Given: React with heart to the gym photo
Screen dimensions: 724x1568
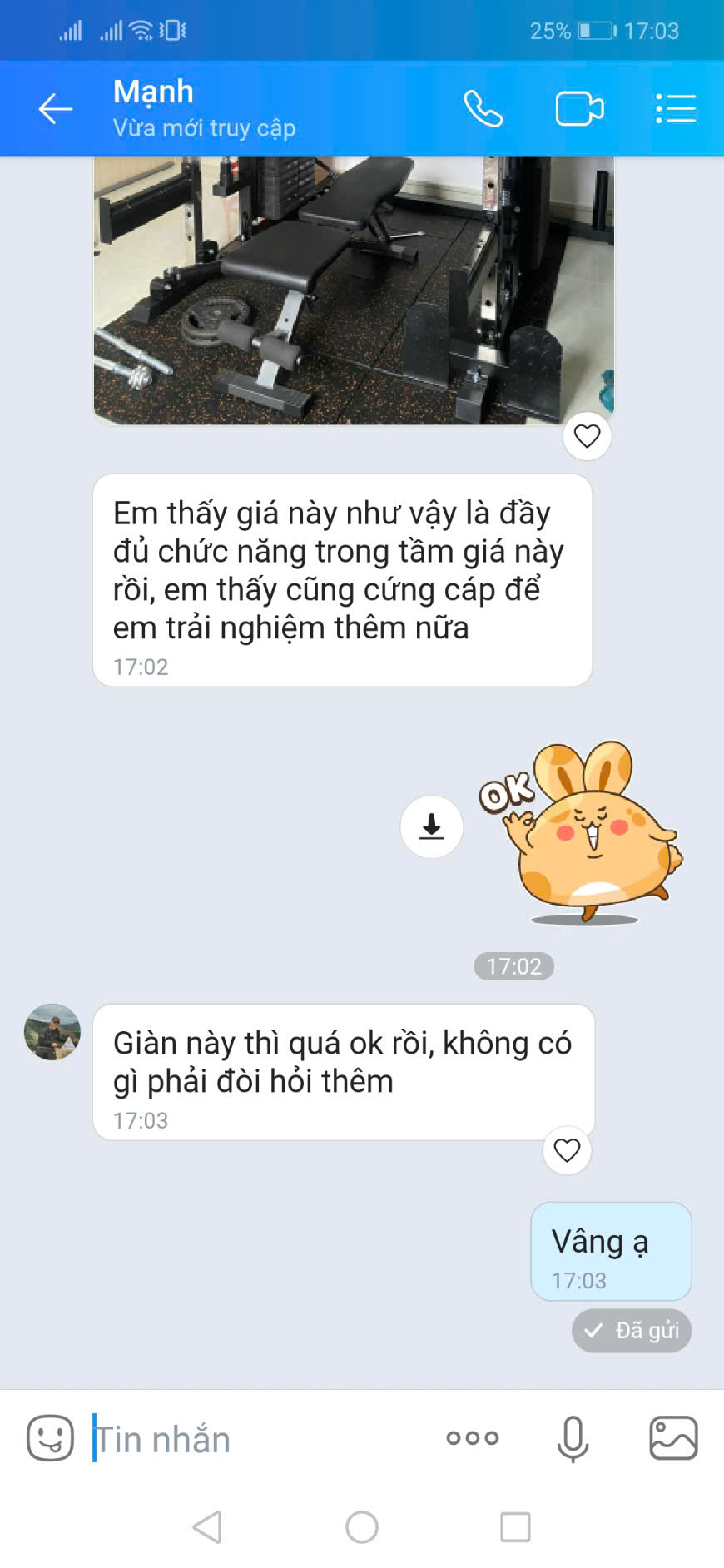Looking at the screenshot, I should click(x=587, y=436).
